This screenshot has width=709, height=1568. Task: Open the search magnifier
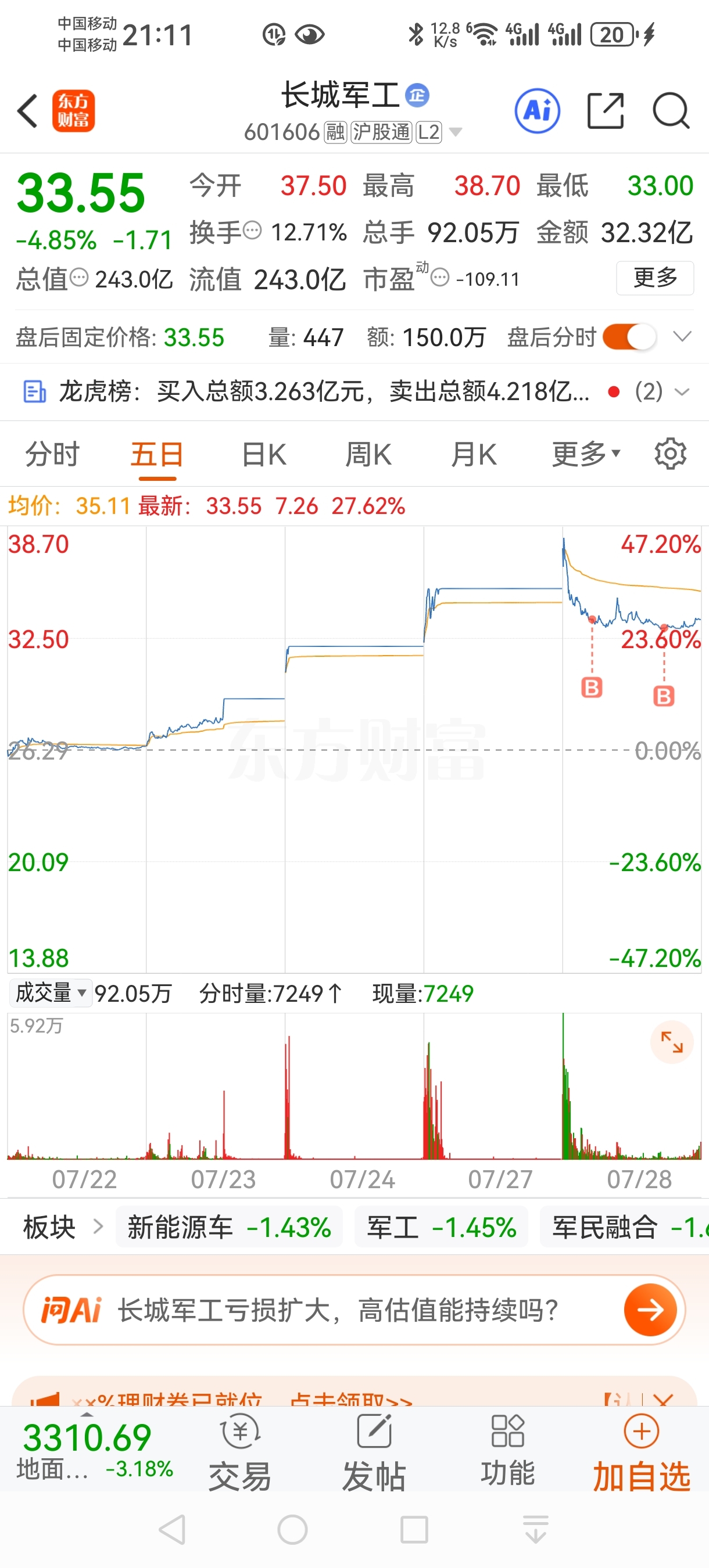coord(671,111)
